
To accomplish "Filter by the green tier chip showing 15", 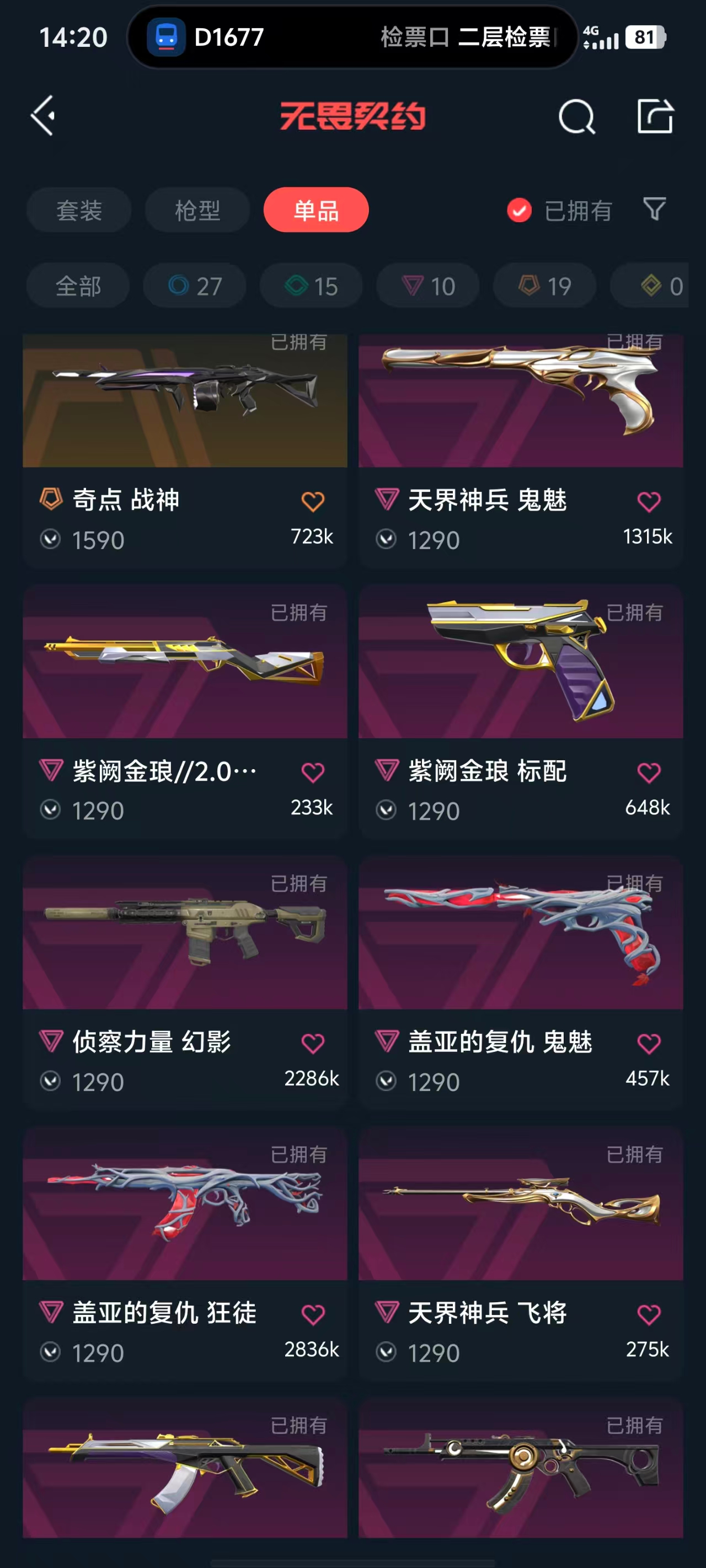I will pos(311,286).
